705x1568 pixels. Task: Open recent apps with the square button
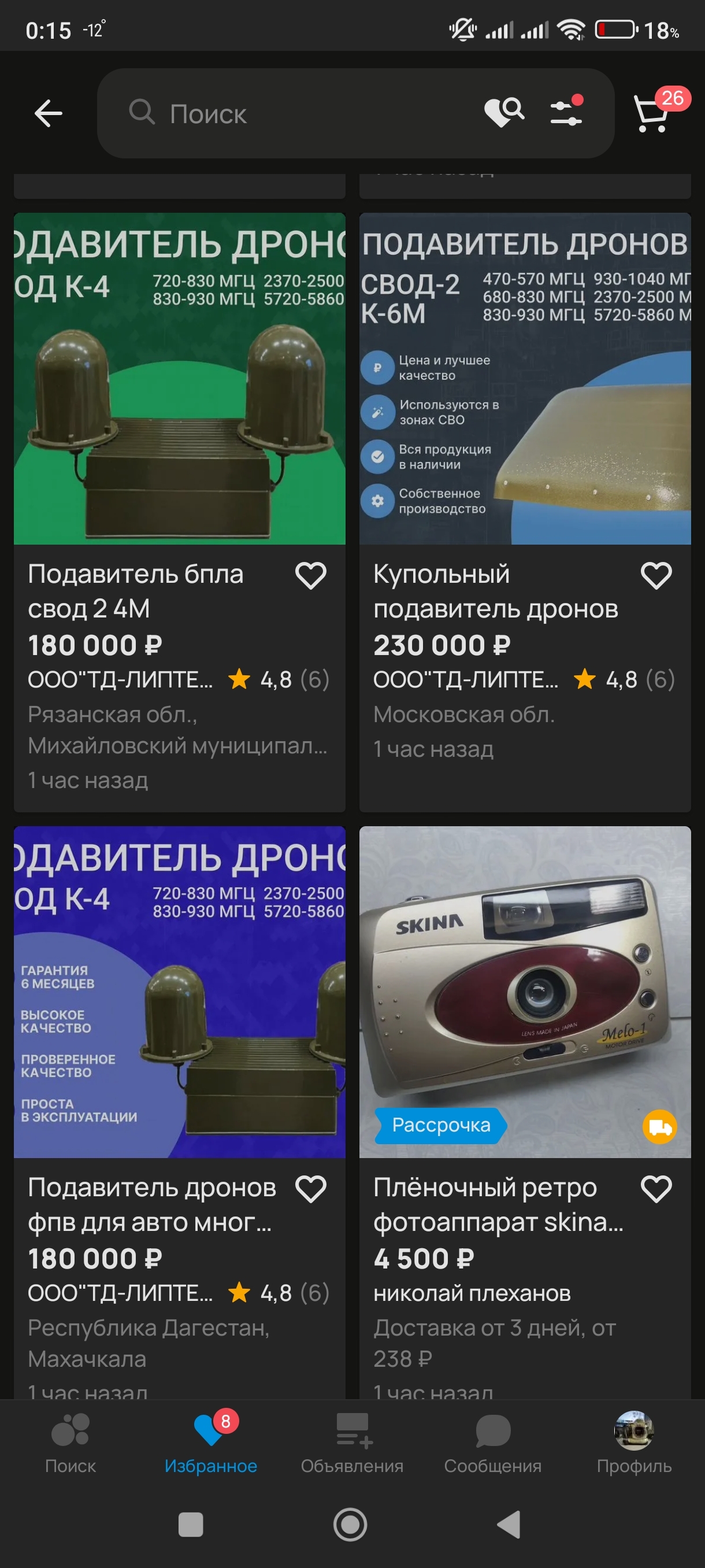[x=190, y=1525]
